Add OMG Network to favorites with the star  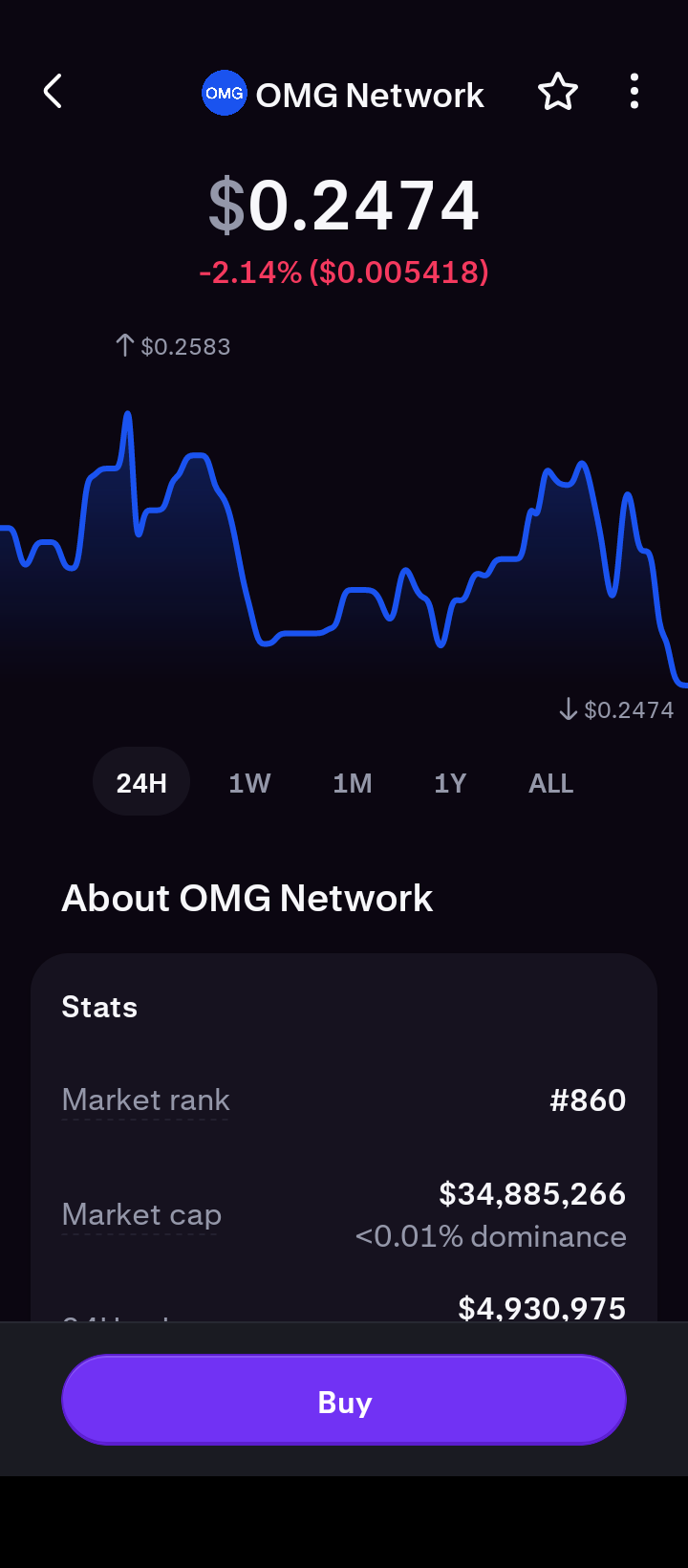558,93
